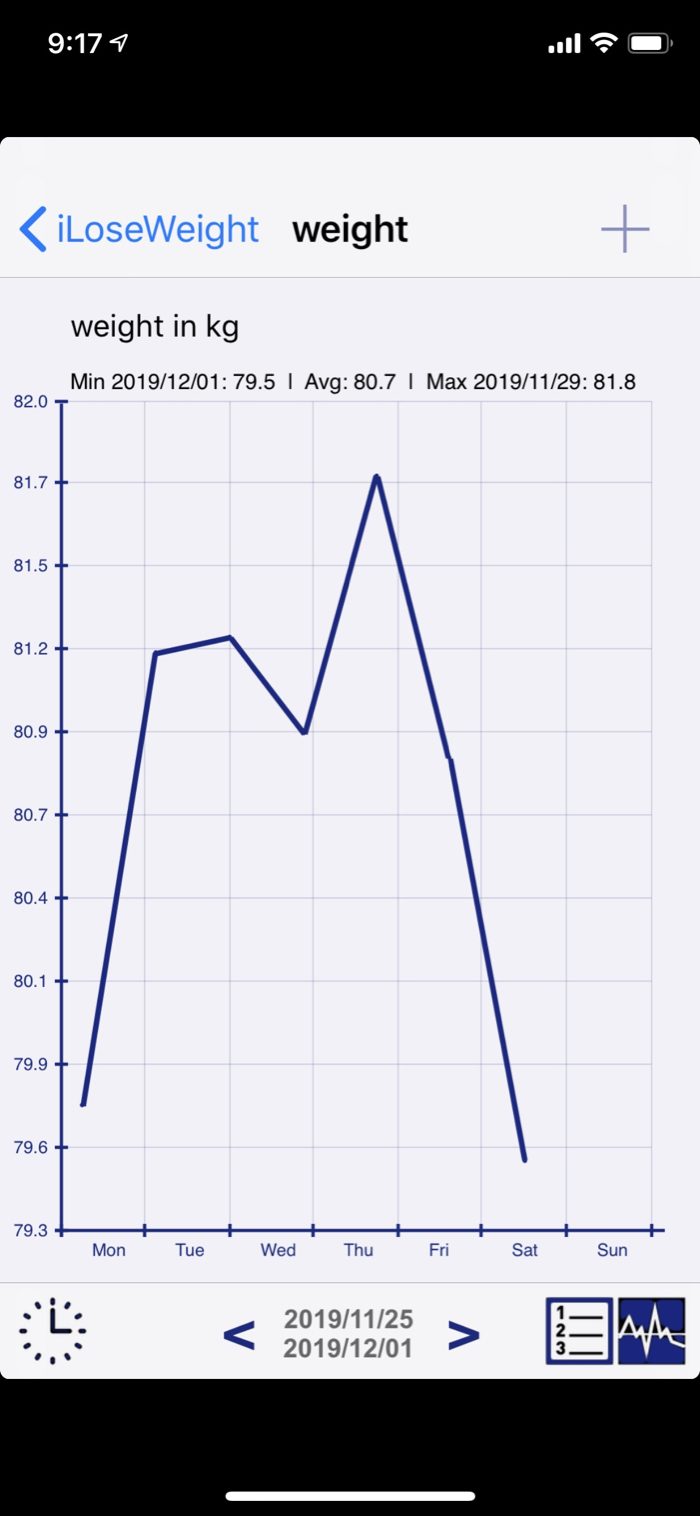Select the graph chart view icon
Screen dimensions: 700x1516
point(652,1331)
